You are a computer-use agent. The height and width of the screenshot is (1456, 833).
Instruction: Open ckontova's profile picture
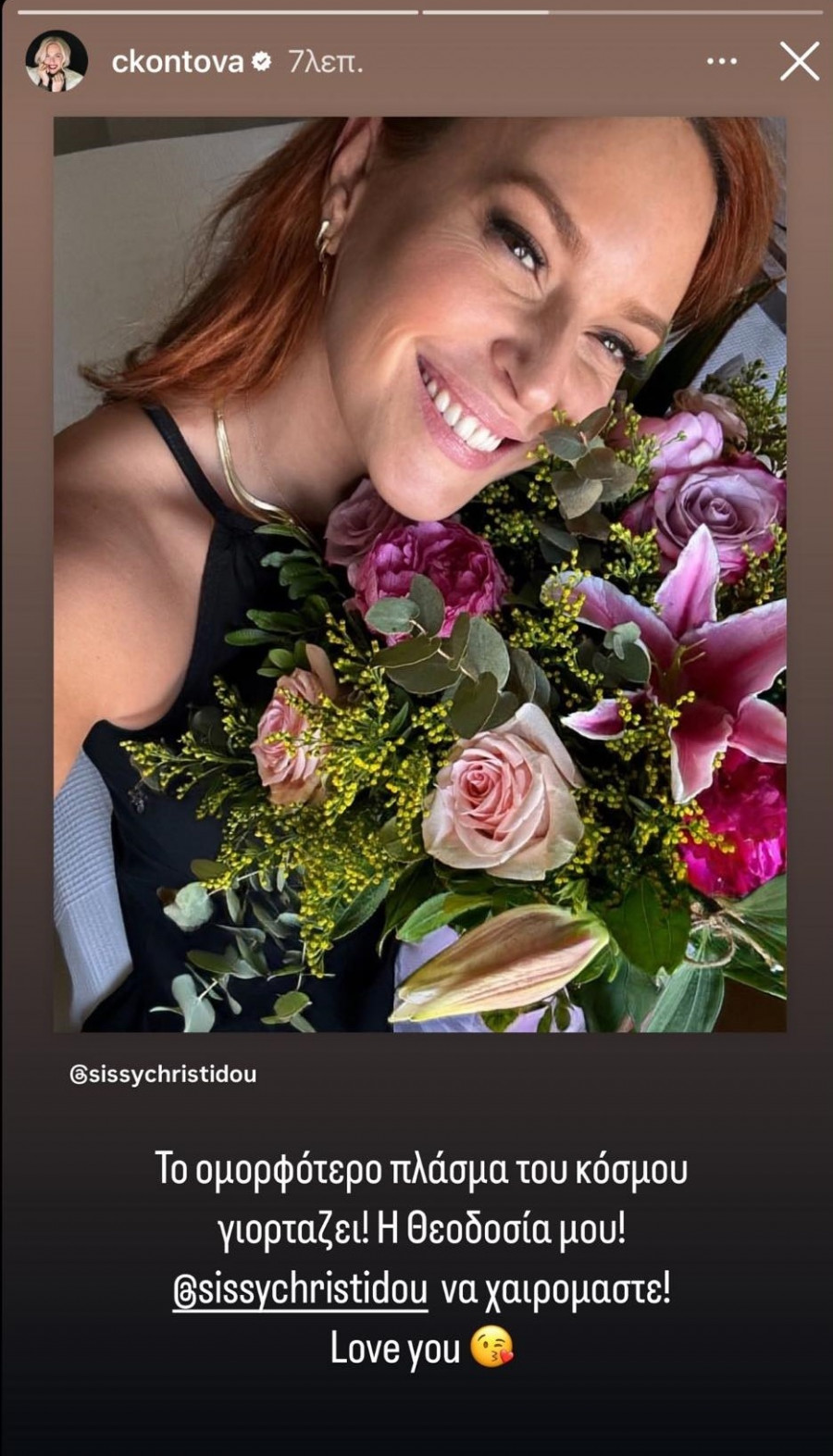56,62
